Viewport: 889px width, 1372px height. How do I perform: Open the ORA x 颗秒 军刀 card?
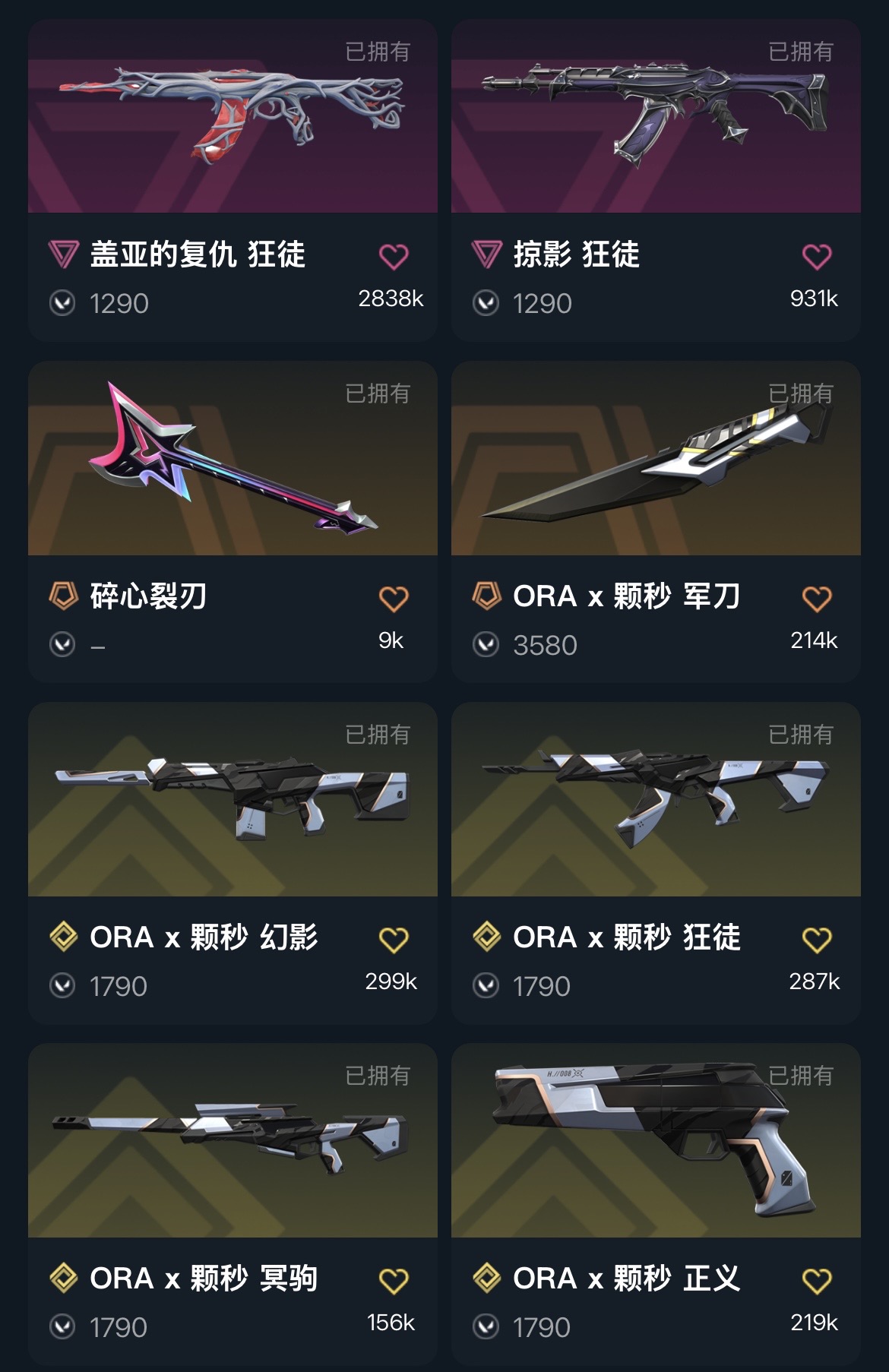coord(656,460)
